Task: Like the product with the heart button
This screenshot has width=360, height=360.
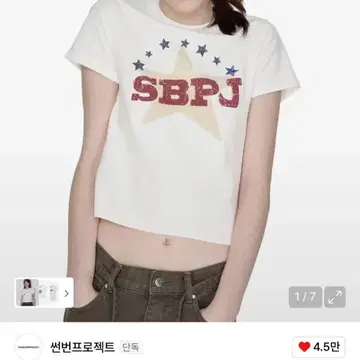Action: click(319, 347)
